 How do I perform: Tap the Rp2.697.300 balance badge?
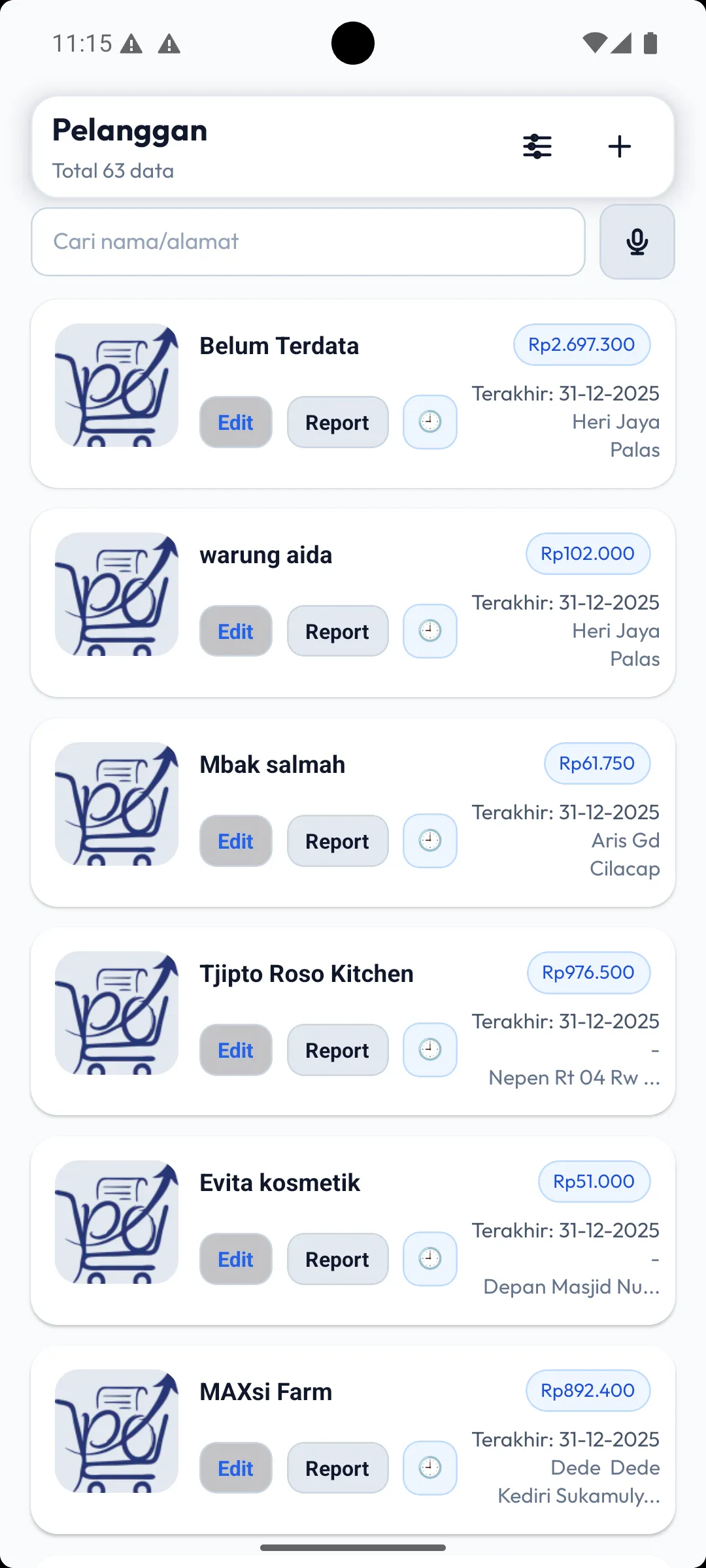pyautogui.click(x=581, y=344)
